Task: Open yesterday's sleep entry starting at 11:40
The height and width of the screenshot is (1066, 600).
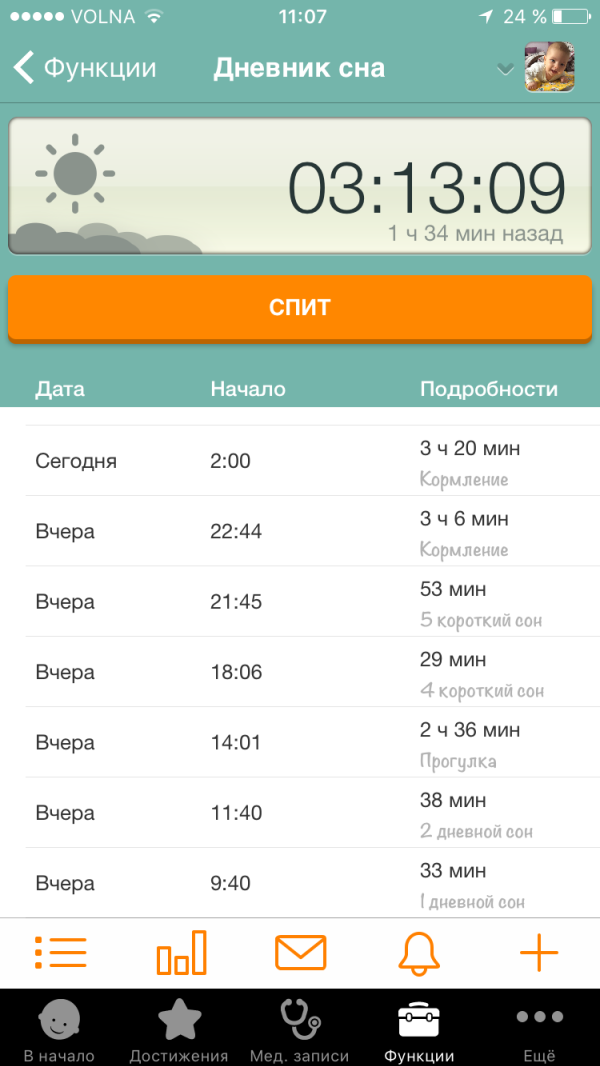Action: point(300,813)
